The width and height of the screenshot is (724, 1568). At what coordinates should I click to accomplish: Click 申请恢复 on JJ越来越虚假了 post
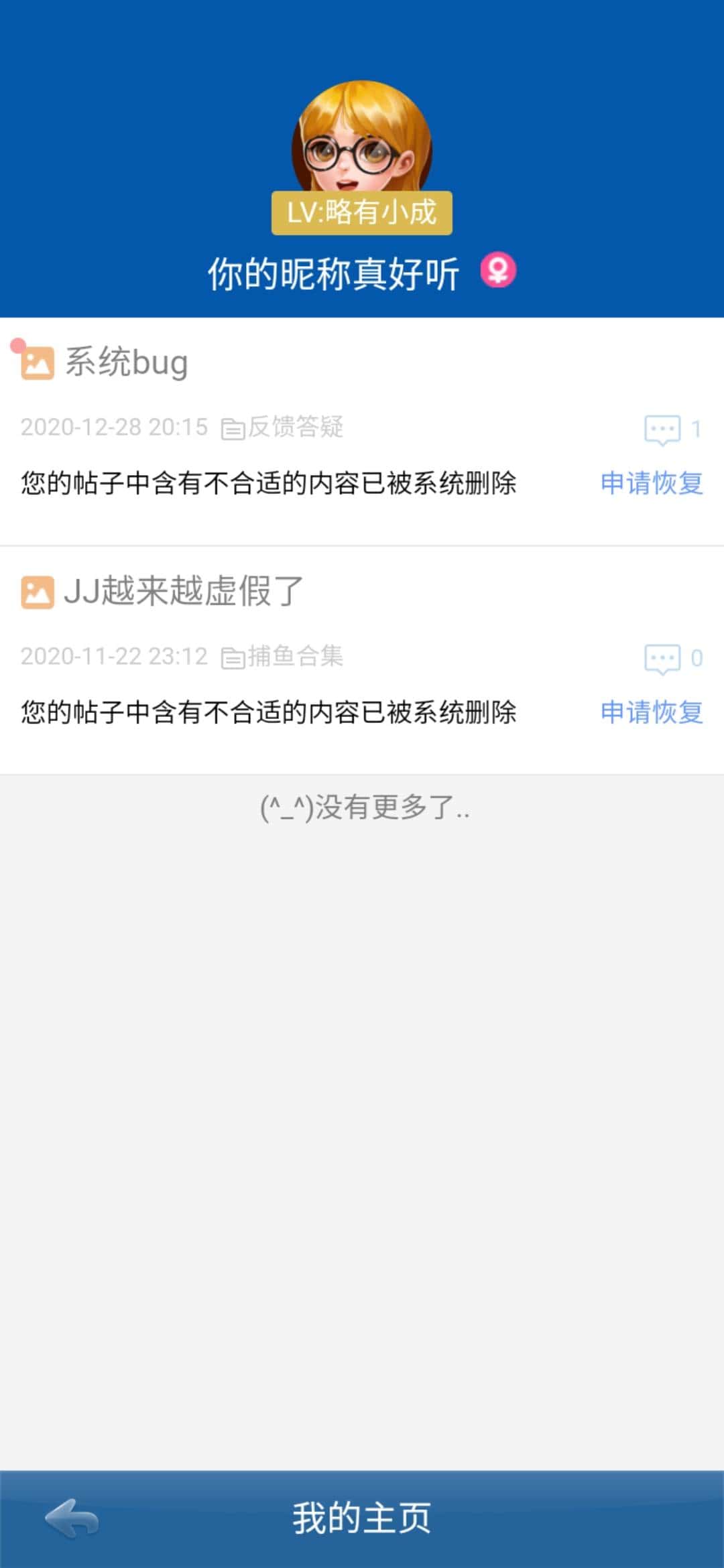651,714
